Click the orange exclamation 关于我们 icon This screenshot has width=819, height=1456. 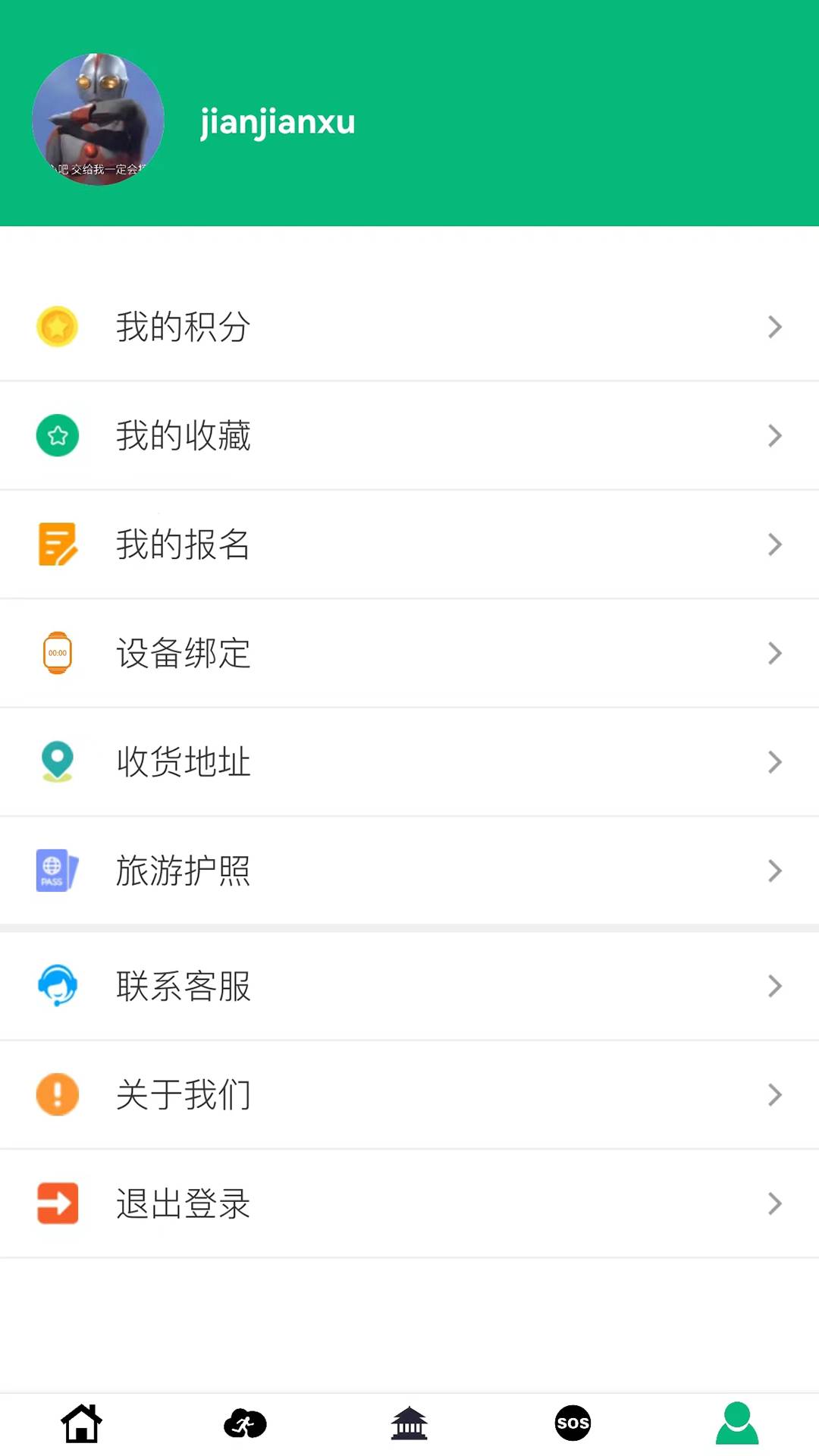(x=57, y=1094)
